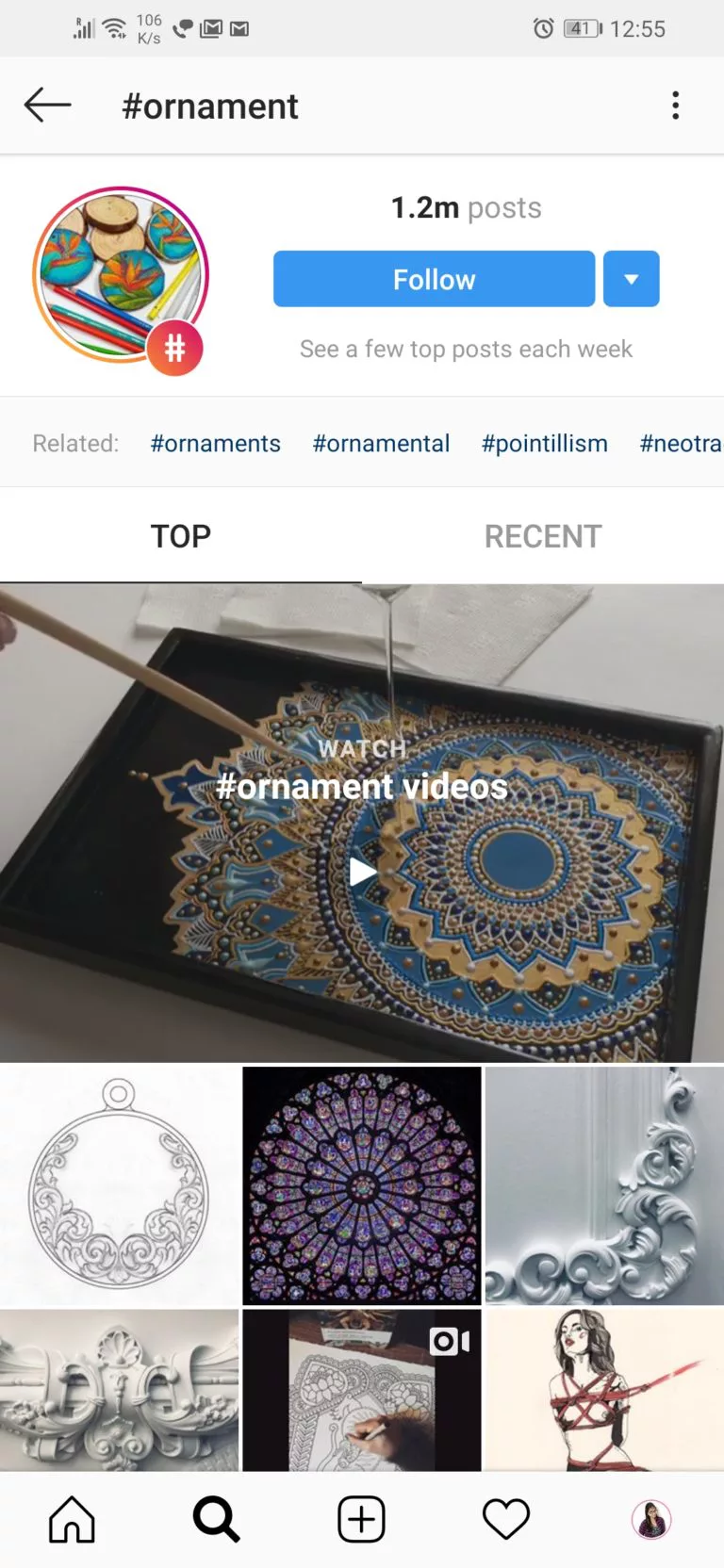Open related hashtag #ornamental
The width and height of the screenshot is (724, 1568).
point(381,443)
